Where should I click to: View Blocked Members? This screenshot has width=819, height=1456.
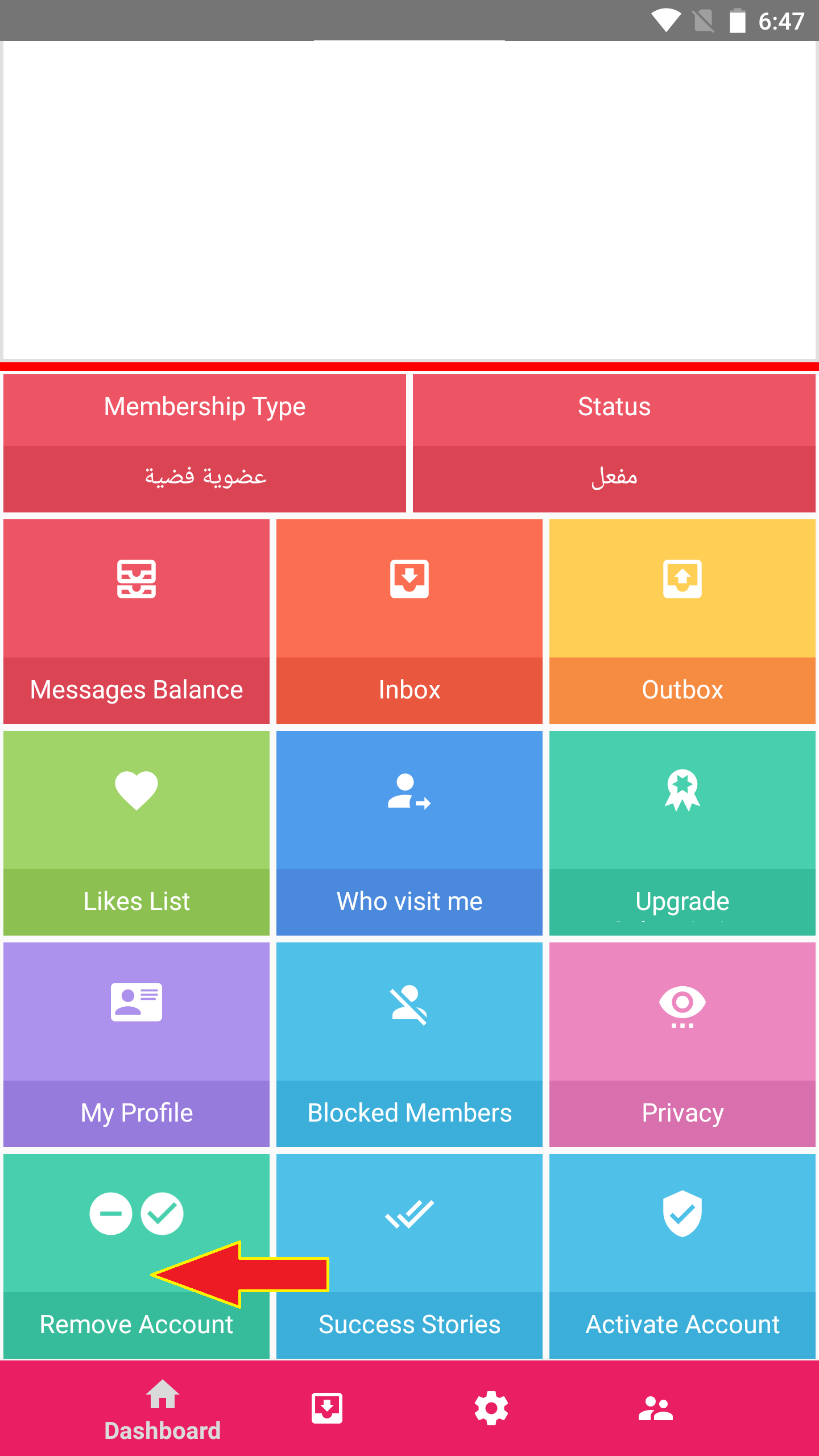409,1044
